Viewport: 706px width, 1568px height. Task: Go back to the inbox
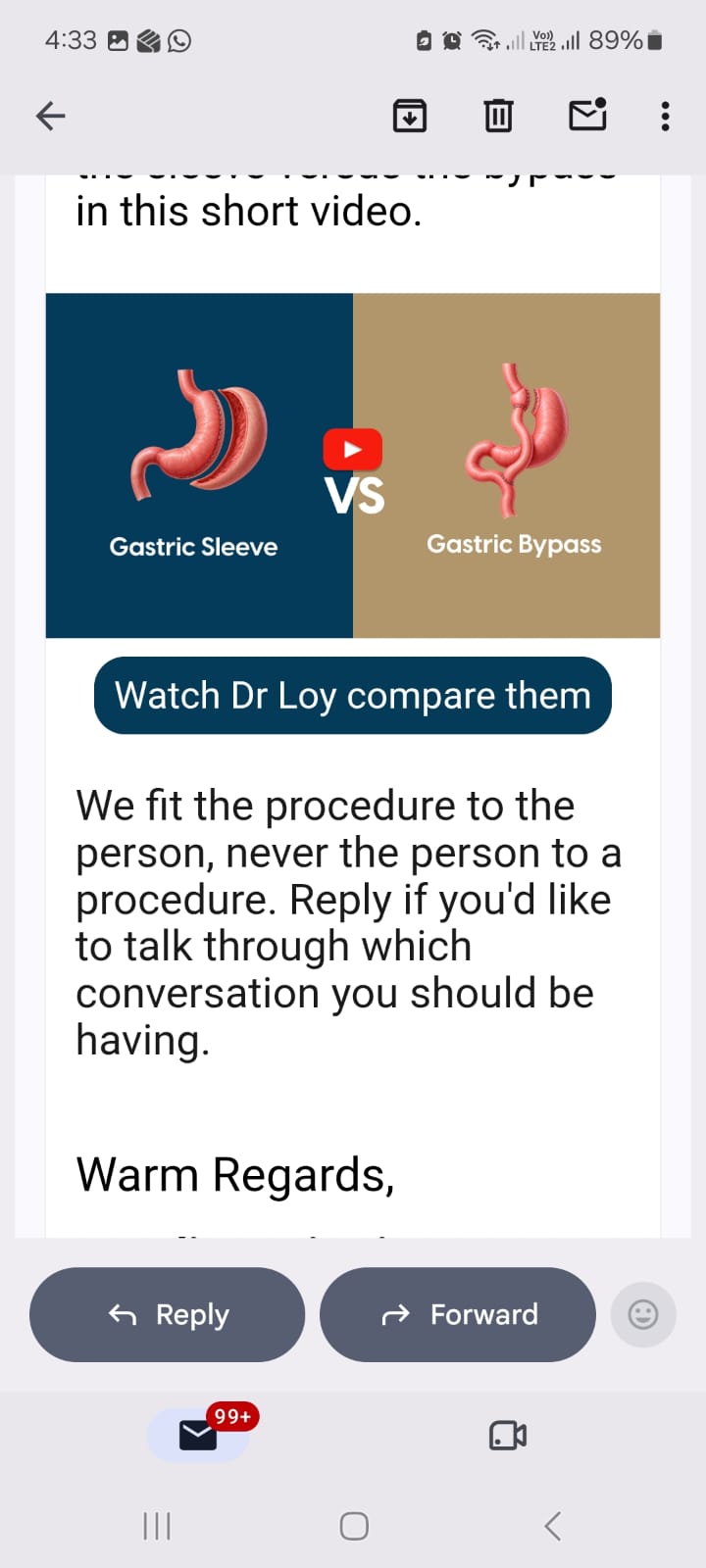[50, 116]
